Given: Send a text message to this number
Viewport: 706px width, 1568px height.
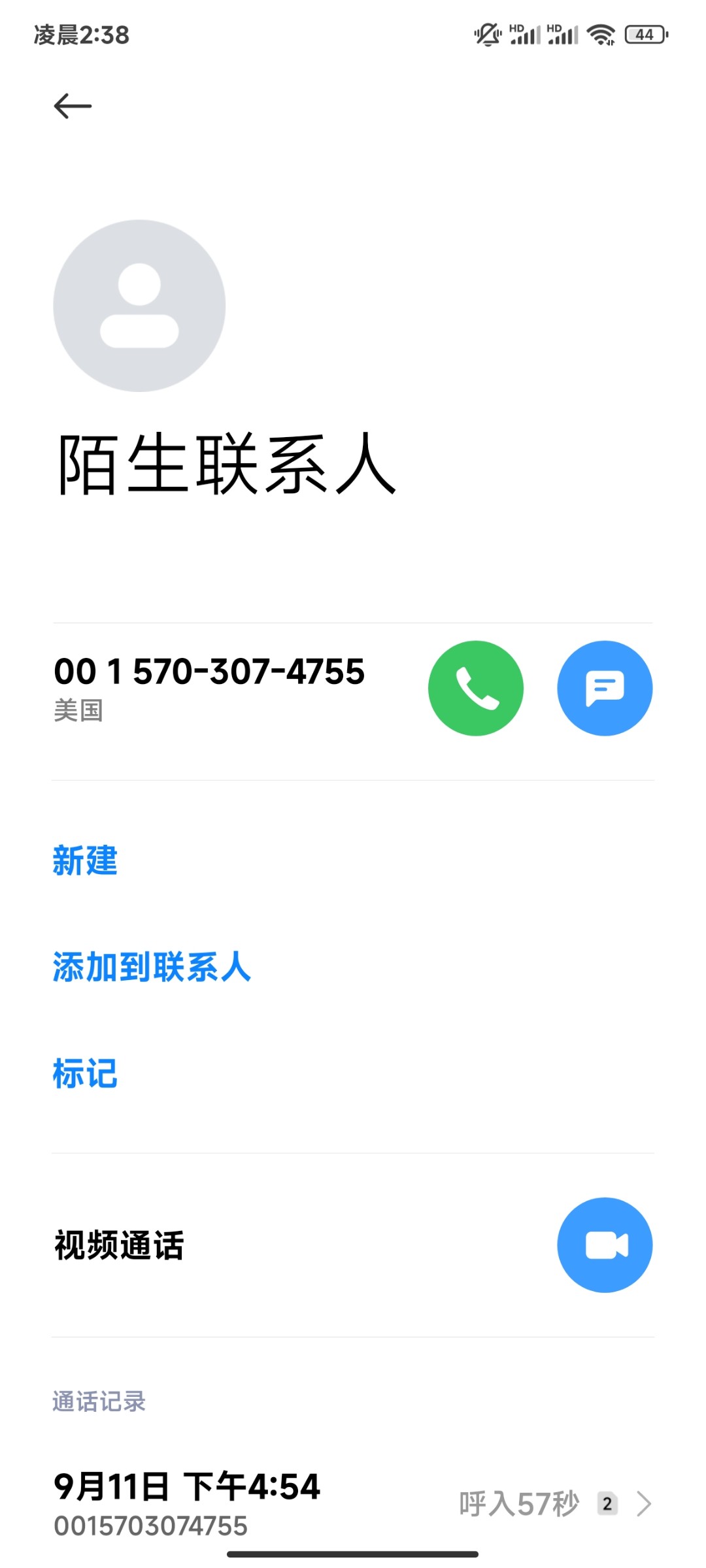Looking at the screenshot, I should pos(604,688).
